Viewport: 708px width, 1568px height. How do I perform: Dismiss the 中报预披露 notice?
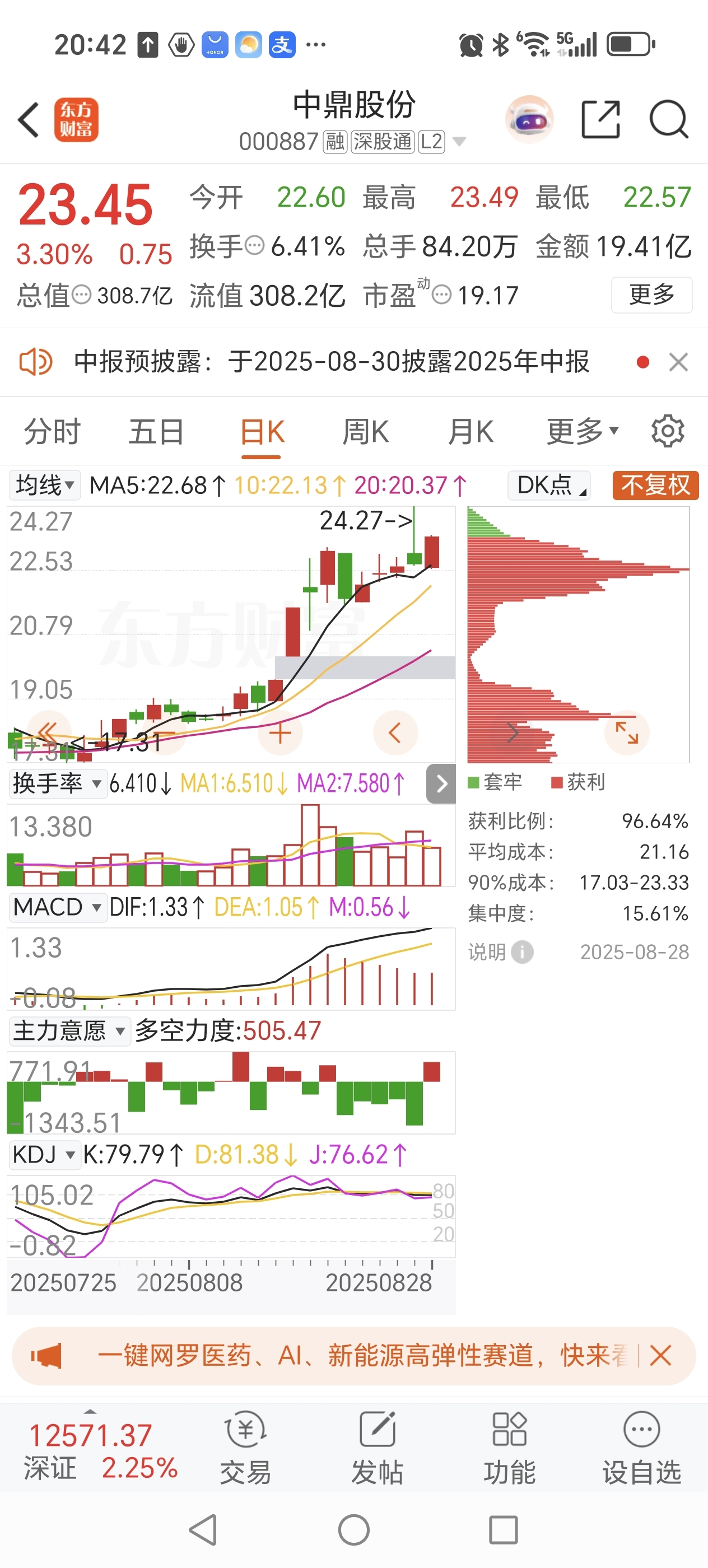(x=678, y=362)
